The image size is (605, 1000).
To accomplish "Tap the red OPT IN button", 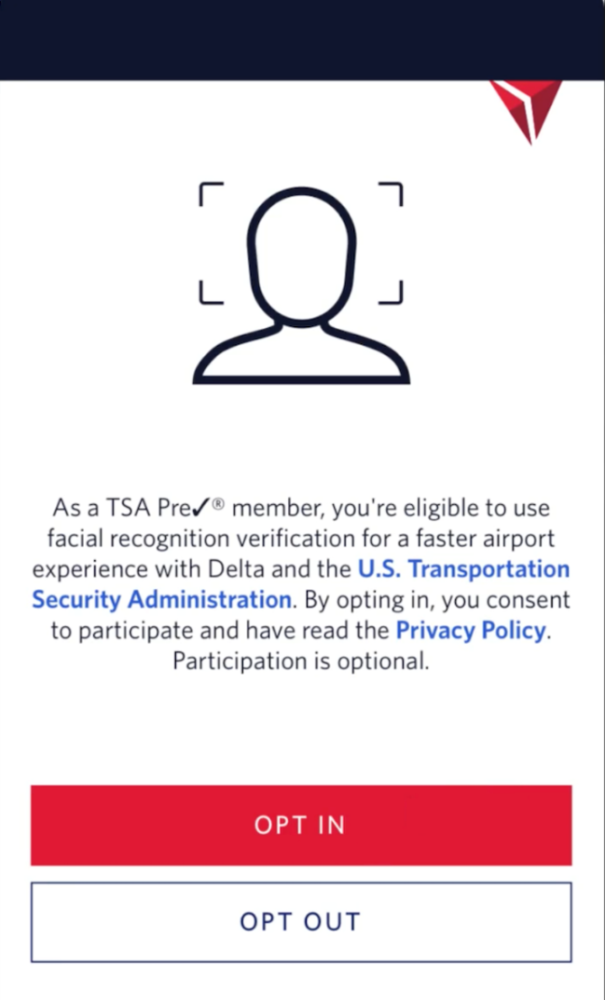I will 301,825.
